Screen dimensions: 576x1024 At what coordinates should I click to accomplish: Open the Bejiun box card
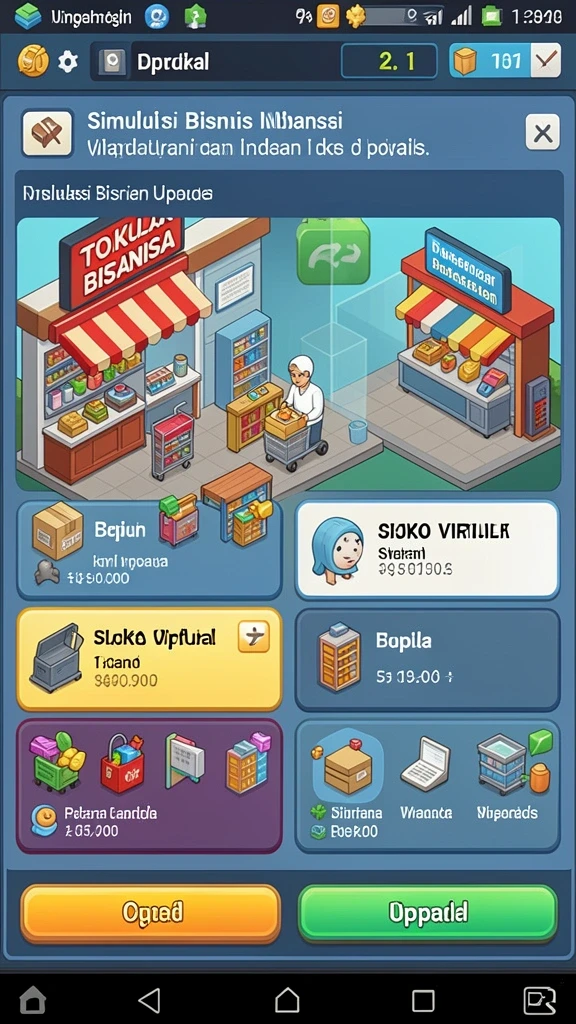click(149, 550)
